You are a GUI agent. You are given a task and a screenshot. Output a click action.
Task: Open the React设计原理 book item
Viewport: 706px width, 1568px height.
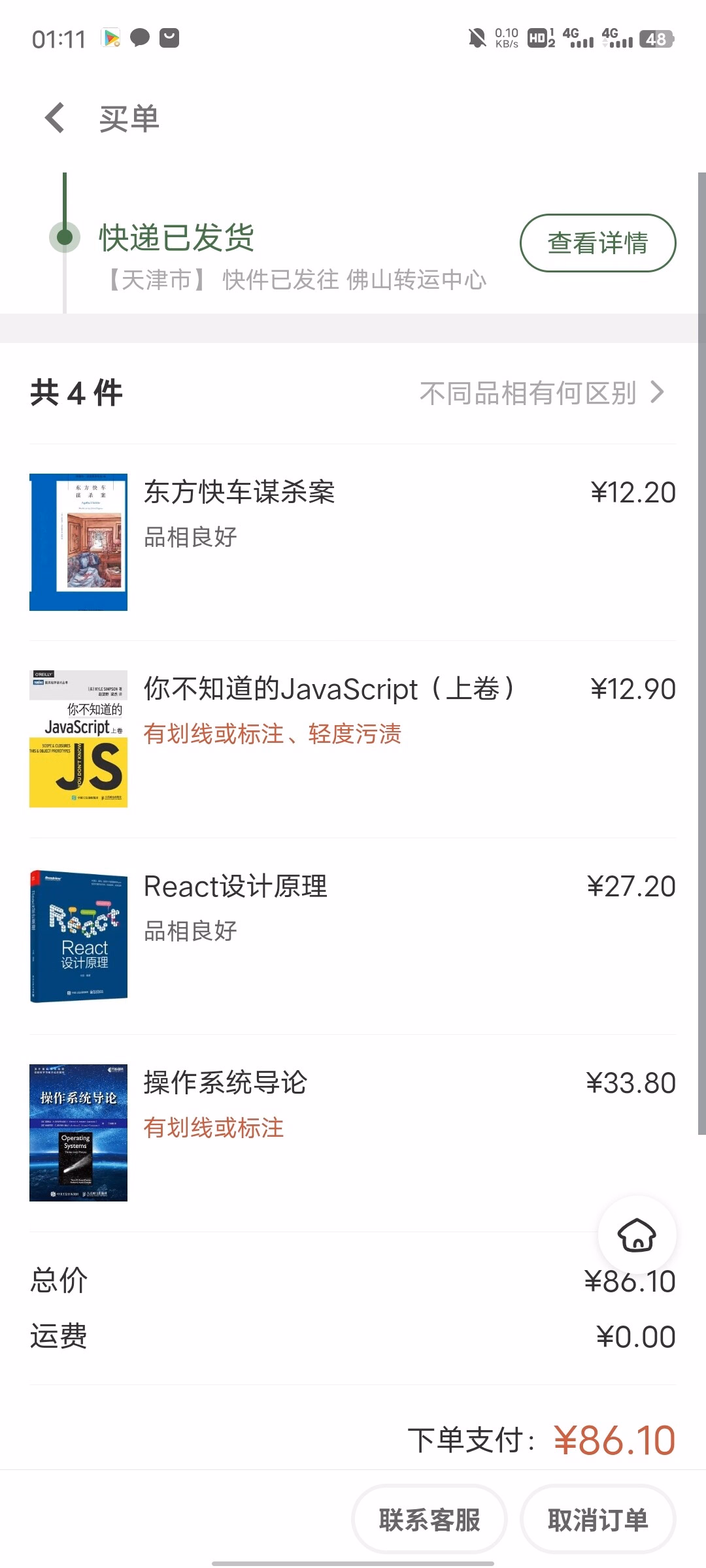click(x=353, y=936)
